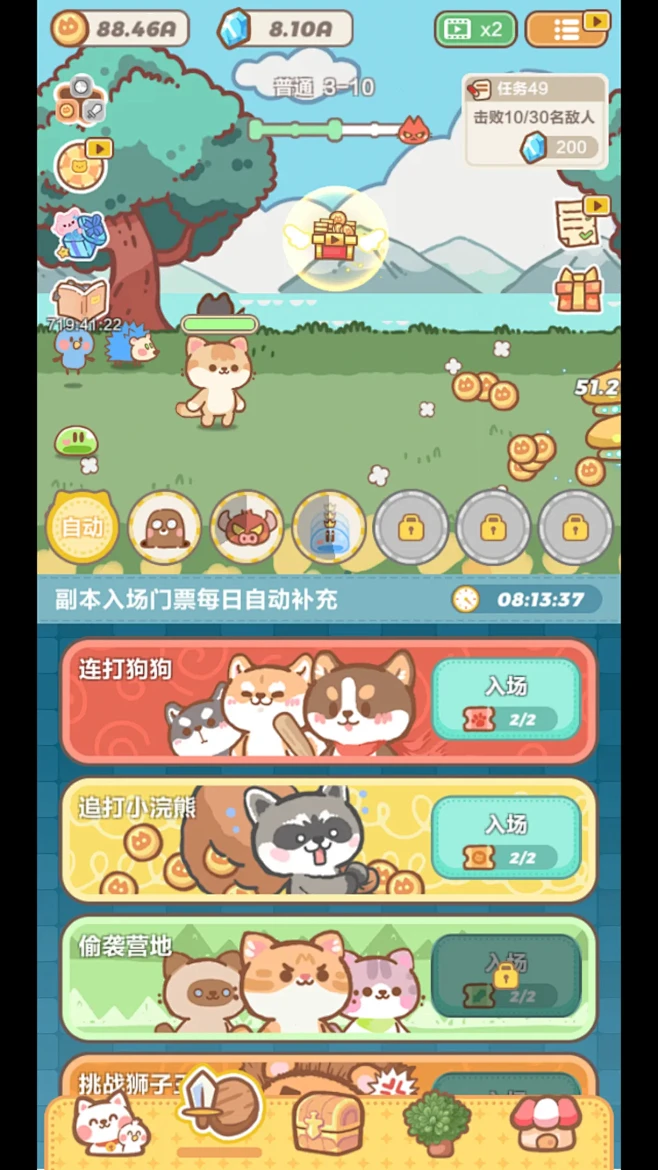The width and height of the screenshot is (658, 1170).
Task: Tap locked 入场 button for 偷袭营地
Action: coord(507,975)
